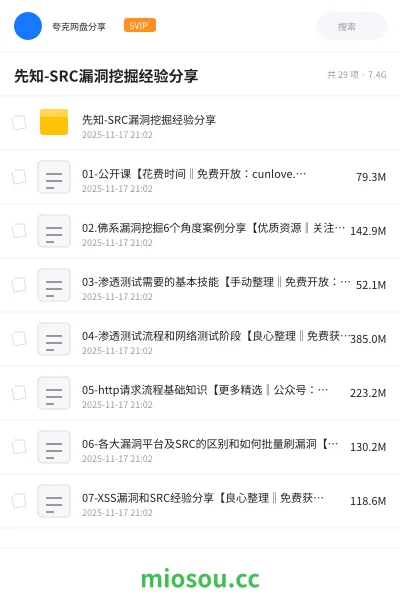Check the box next to 01-公开课
Viewport: 400px width, 600px height.
pyautogui.click(x=19, y=177)
